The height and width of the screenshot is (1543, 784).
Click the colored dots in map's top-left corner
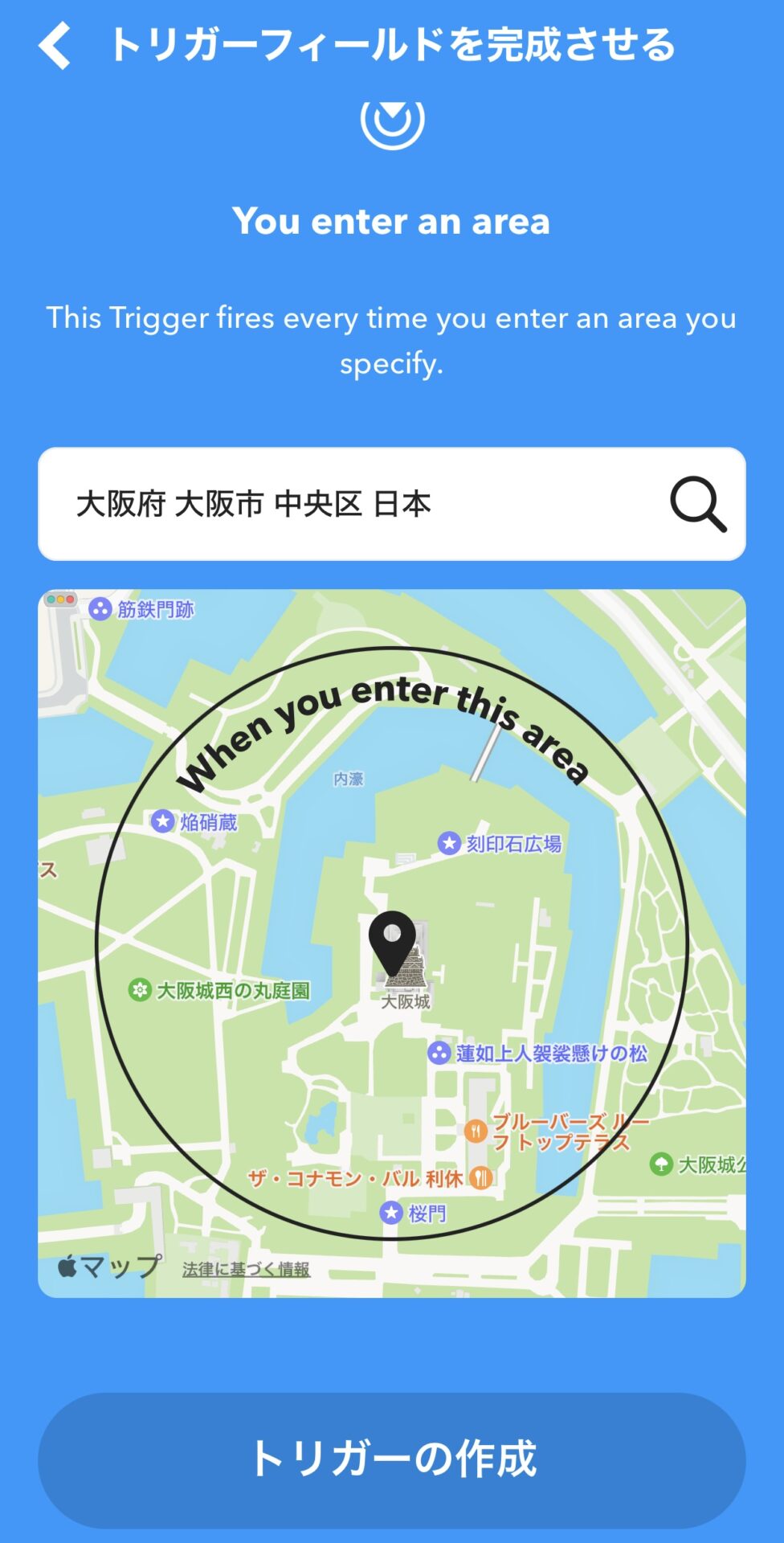tap(60, 599)
